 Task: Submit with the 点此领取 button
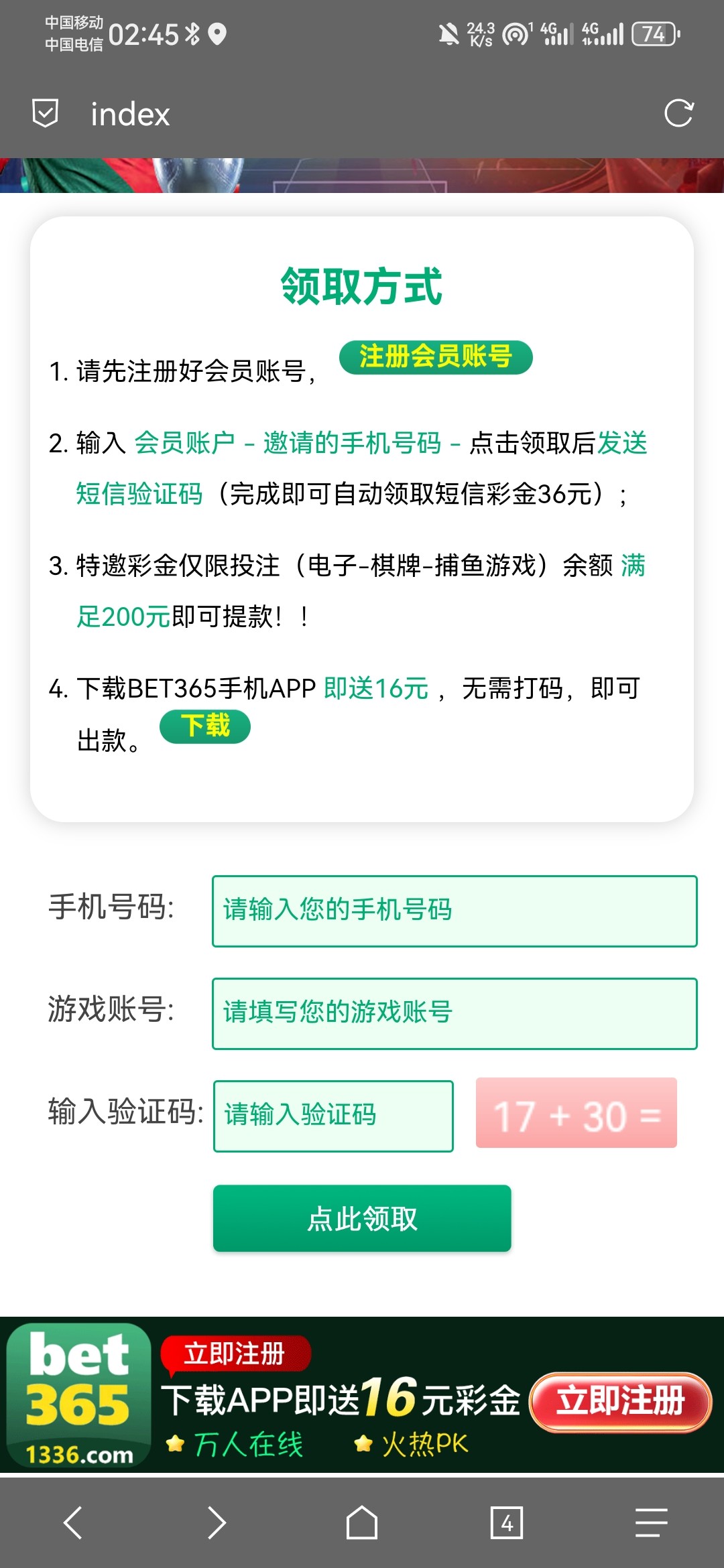[x=362, y=1218]
